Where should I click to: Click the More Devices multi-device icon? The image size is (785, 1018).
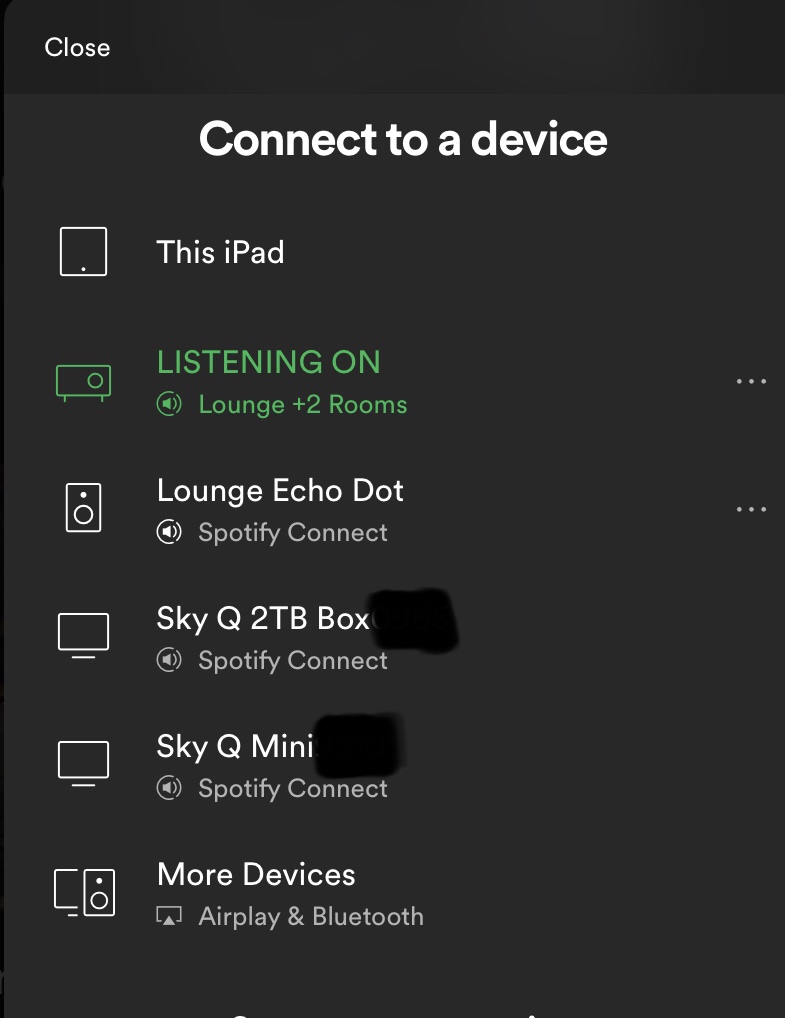pos(84,890)
